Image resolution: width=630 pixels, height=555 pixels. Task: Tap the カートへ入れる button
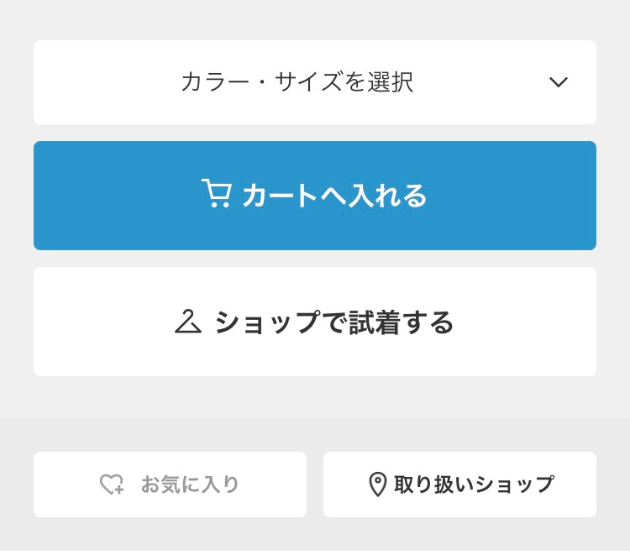click(314, 195)
